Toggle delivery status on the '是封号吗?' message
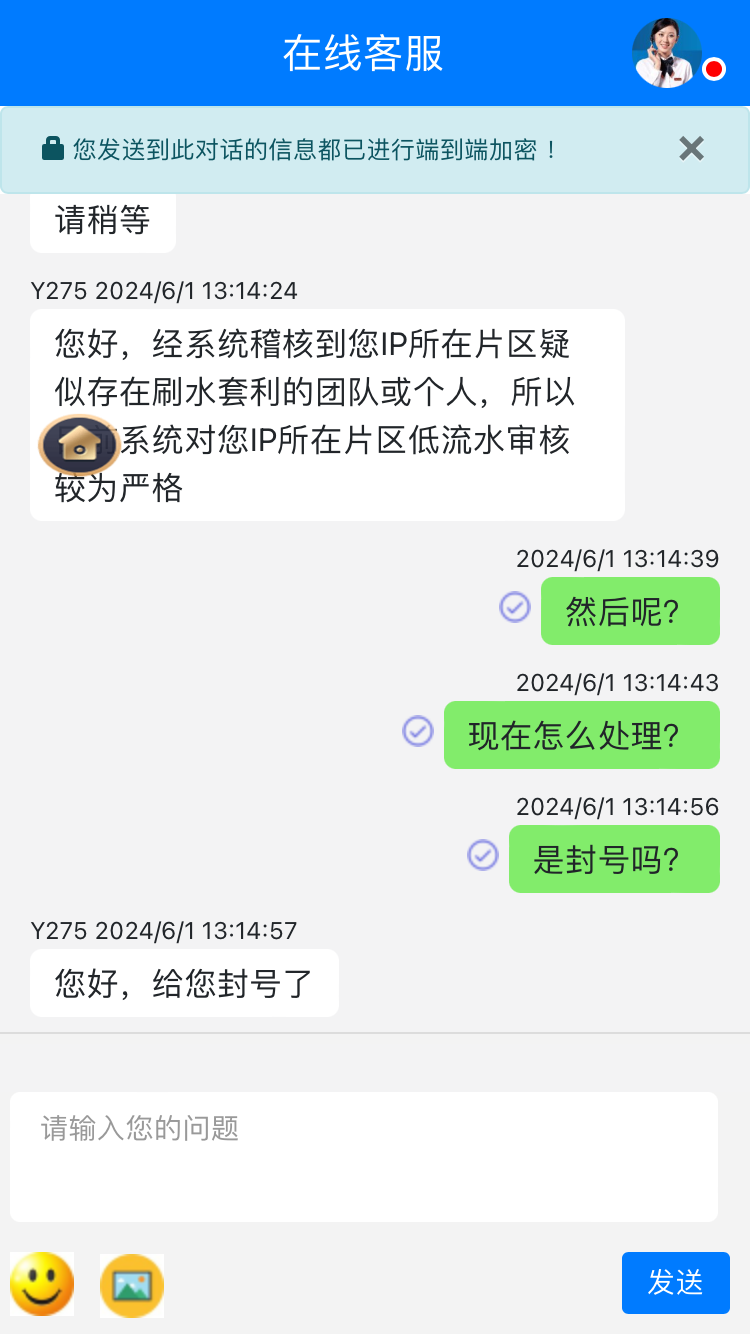This screenshot has height=1334, width=750. [482, 856]
